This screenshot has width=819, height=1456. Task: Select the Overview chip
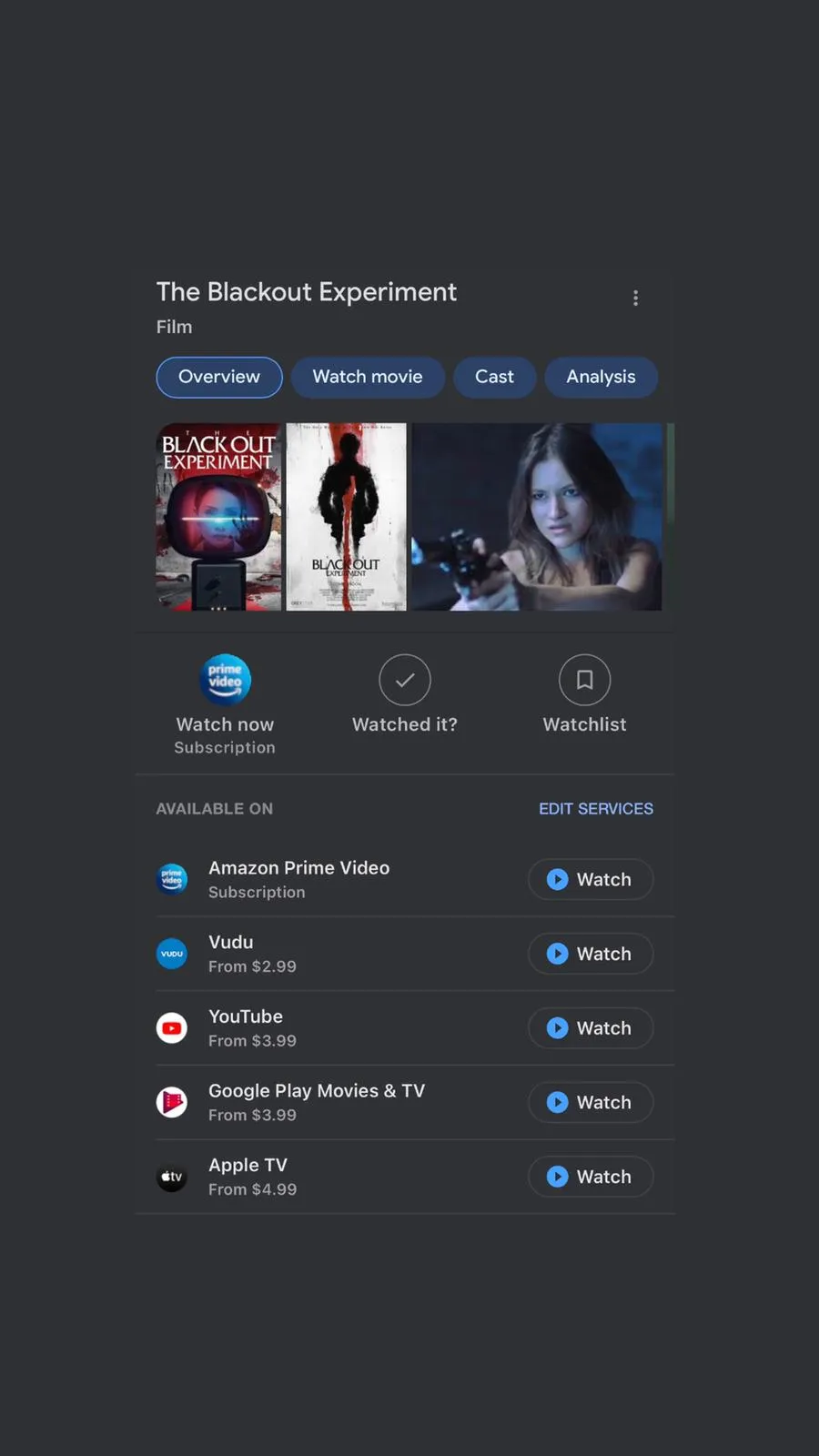pyautogui.click(x=219, y=377)
